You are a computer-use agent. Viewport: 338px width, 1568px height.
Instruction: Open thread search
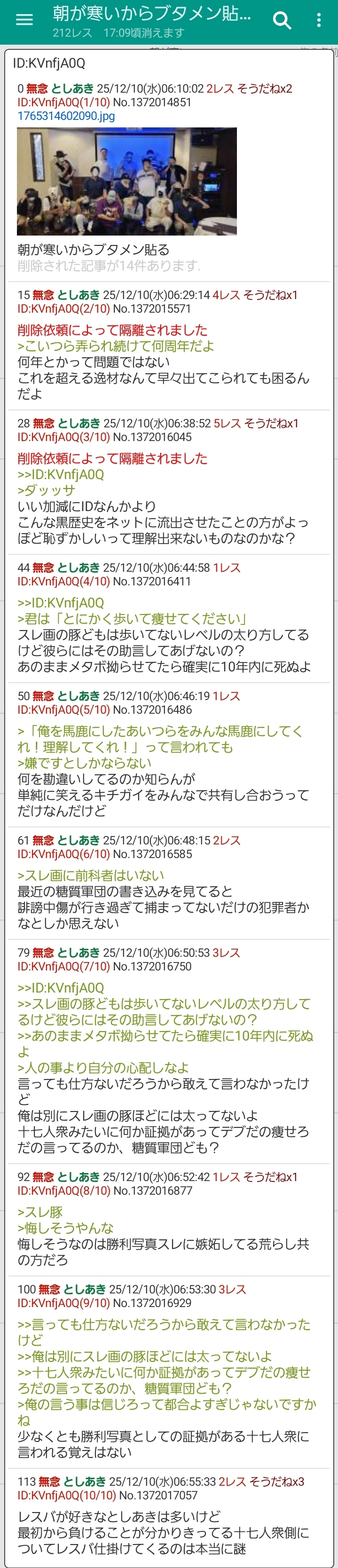(282, 20)
